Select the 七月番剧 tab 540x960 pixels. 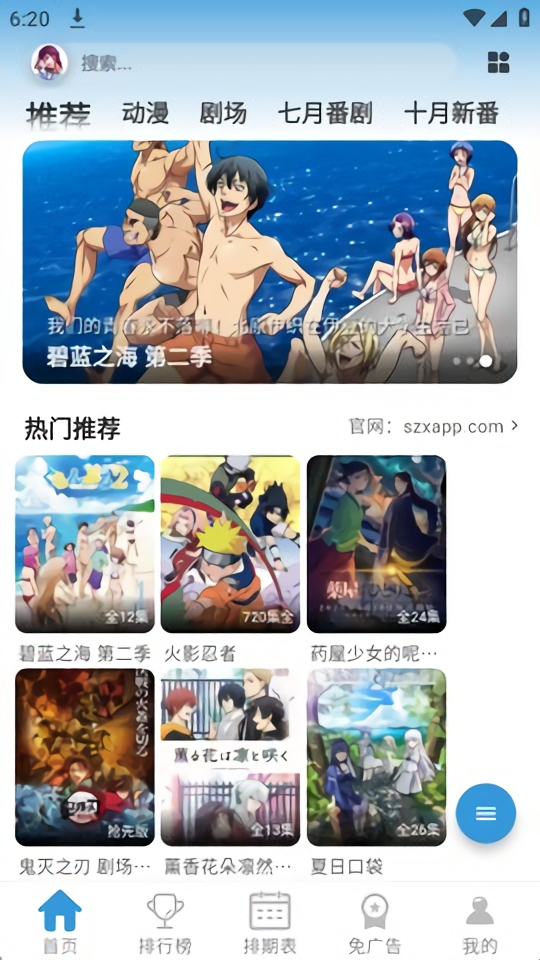coord(325,113)
